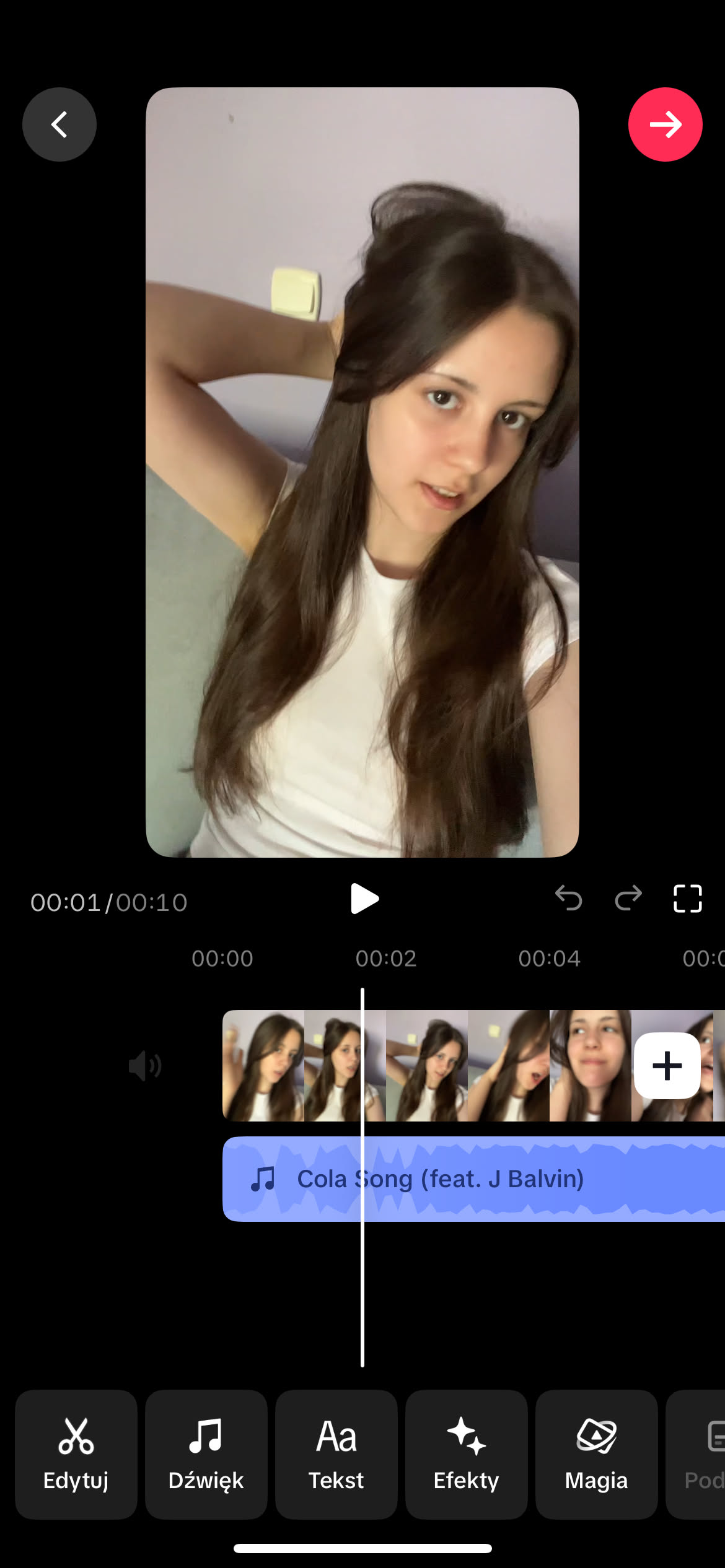Select the Cola Song audio track
Viewport: 725px width, 1568px height.
point(471,1179)
